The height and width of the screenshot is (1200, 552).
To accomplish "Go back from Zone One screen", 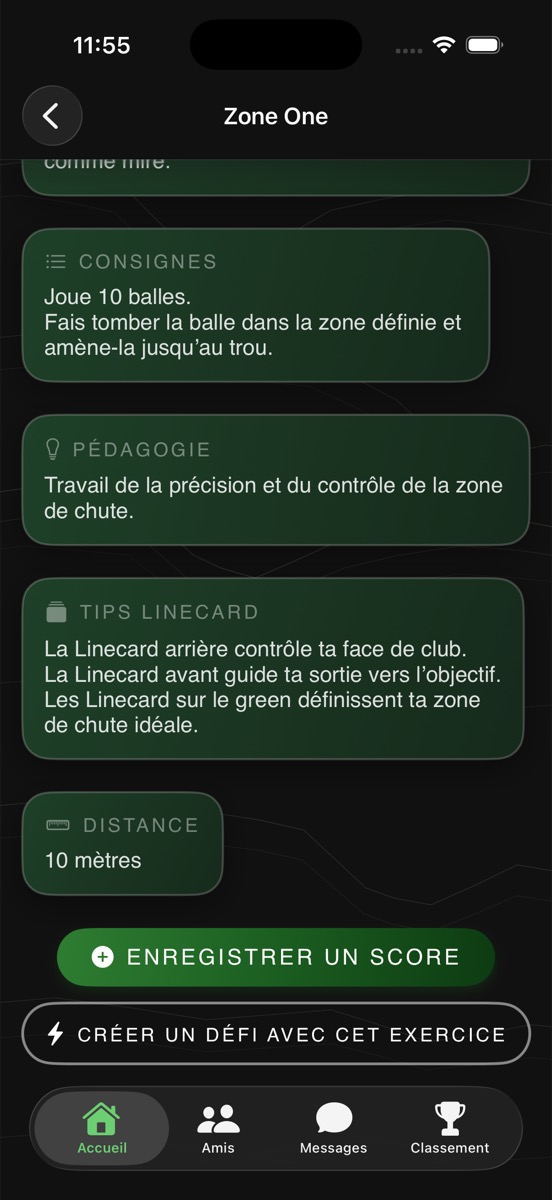I will pos(52,116).
